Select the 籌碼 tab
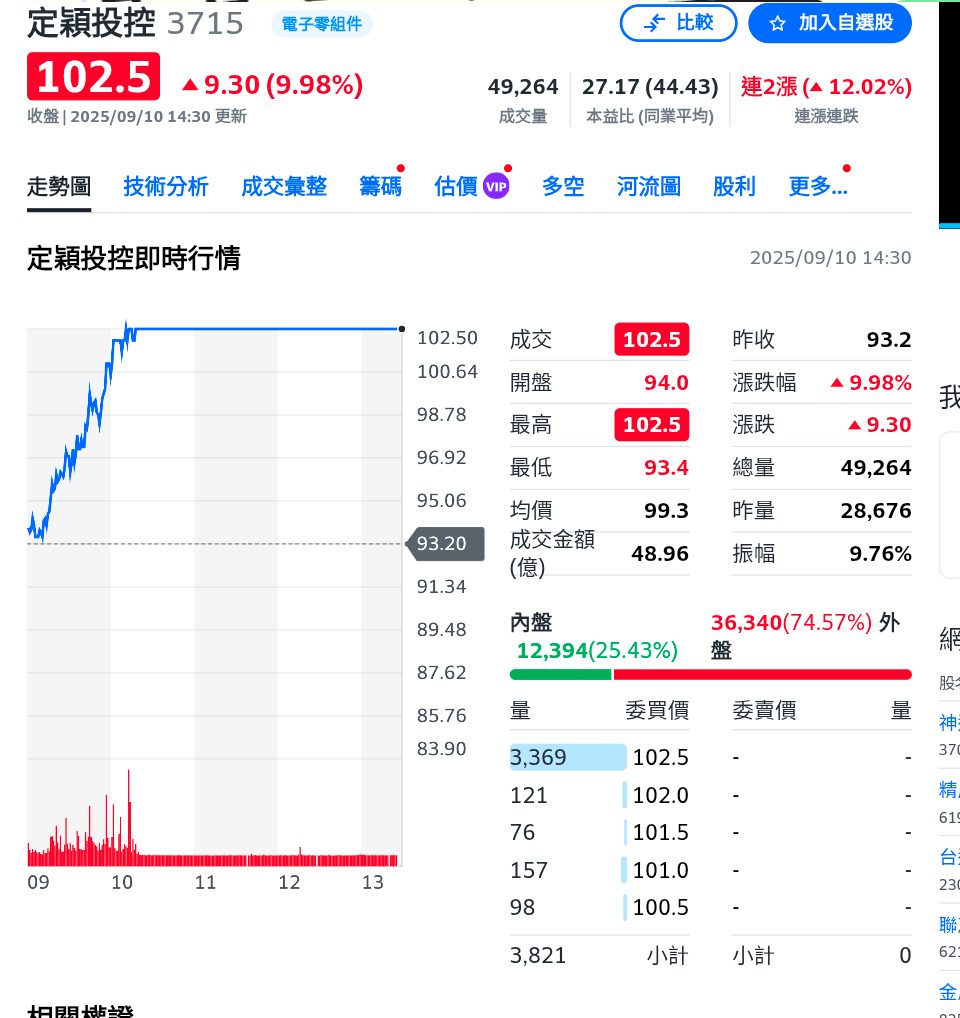This screenshot has height=1018, width=960. point(380,186)
